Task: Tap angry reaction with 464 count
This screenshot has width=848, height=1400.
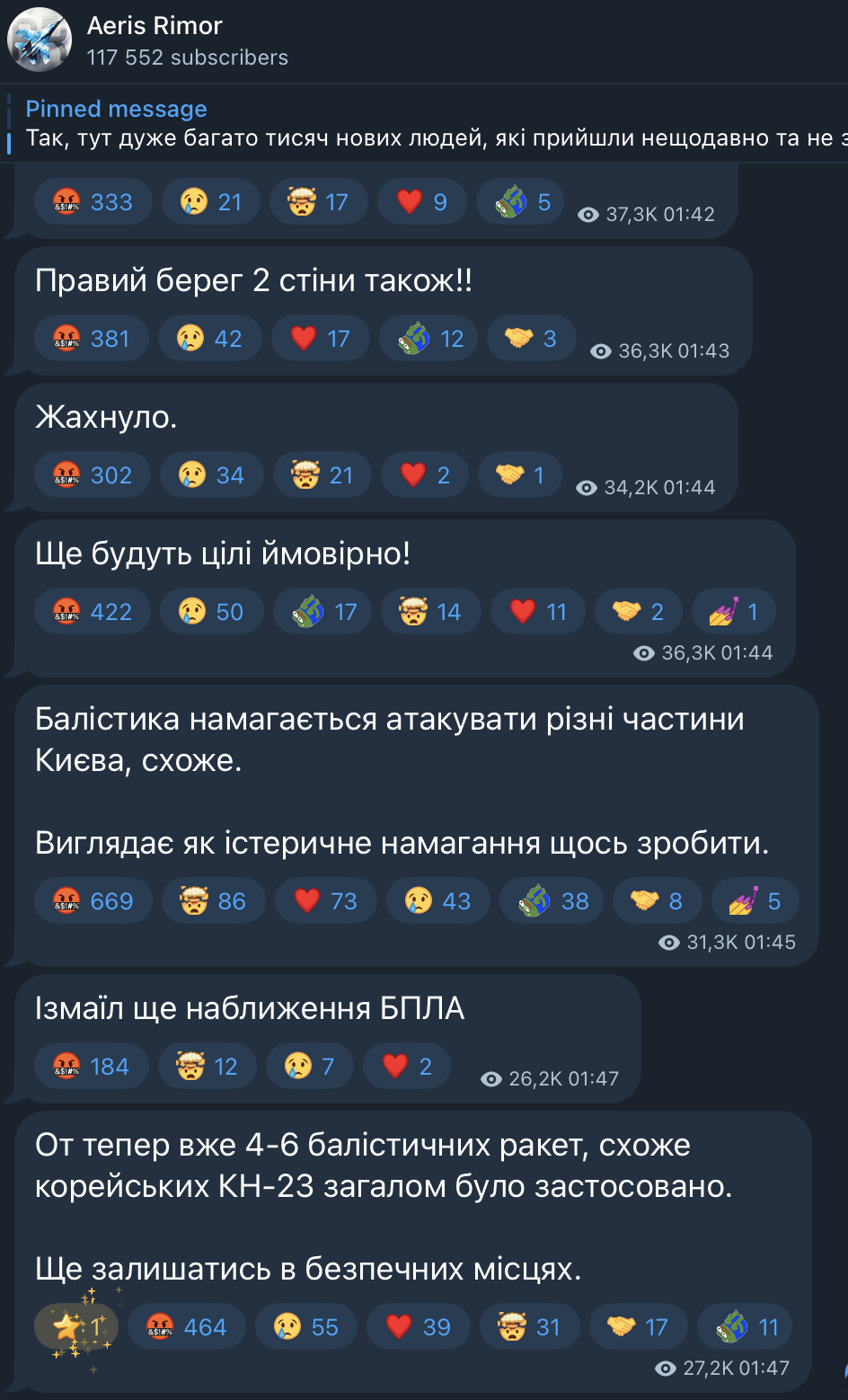Action: click(187, 1327)
